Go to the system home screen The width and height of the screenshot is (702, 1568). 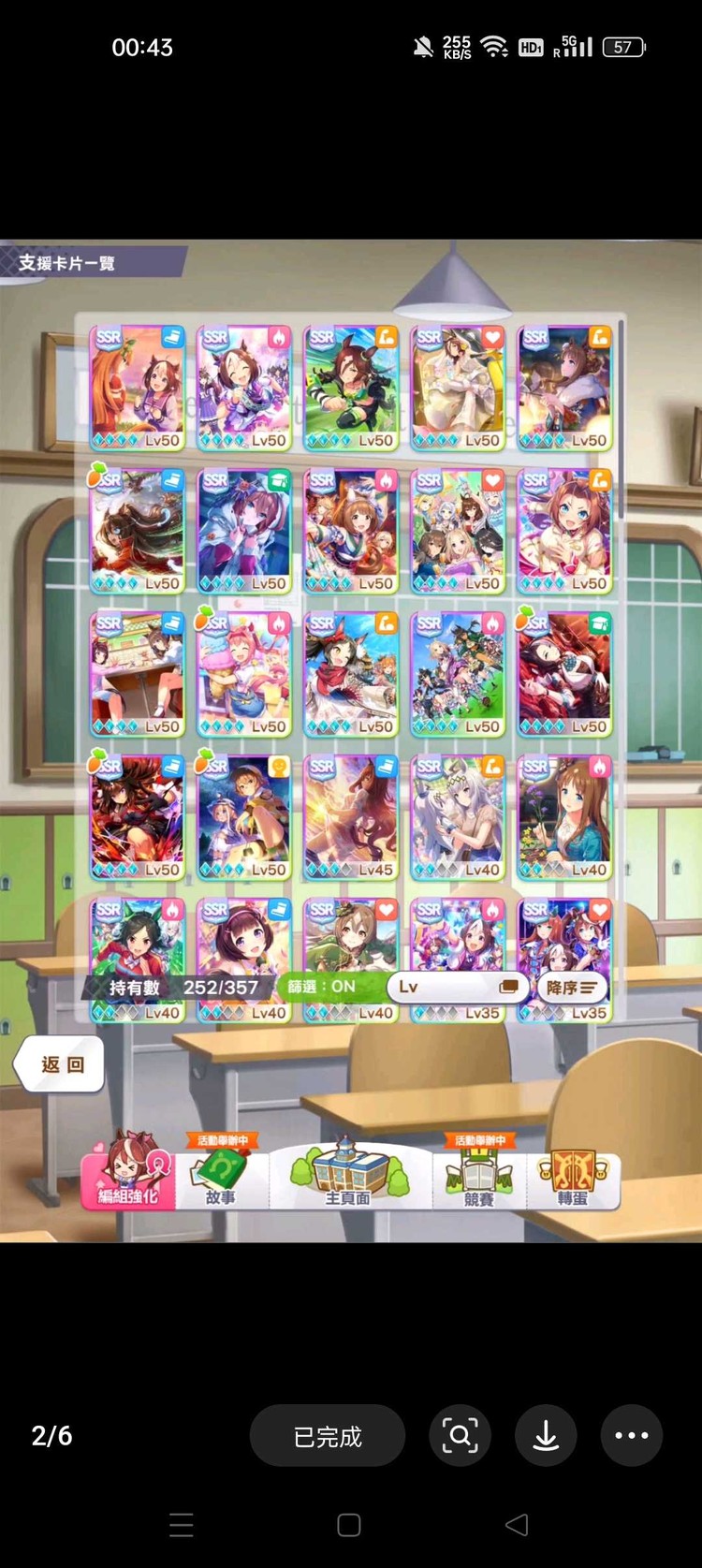click(x=349, y=1525)
